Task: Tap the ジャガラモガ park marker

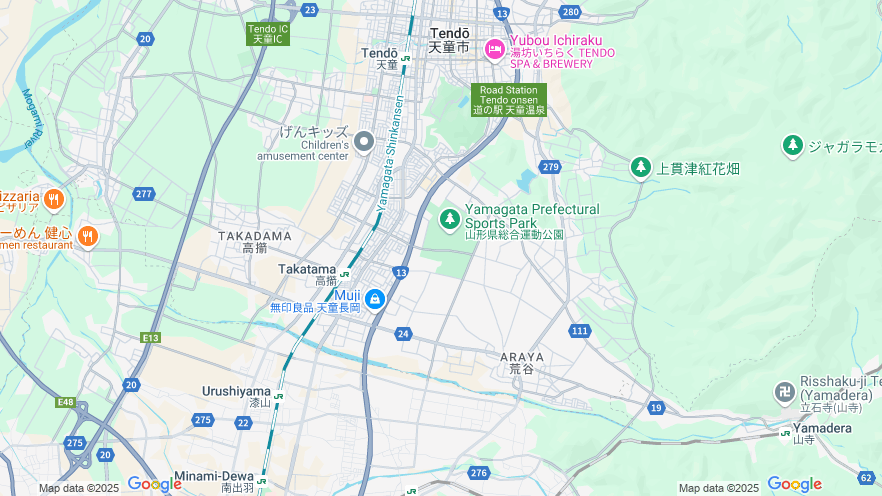Action: (793, 147)
